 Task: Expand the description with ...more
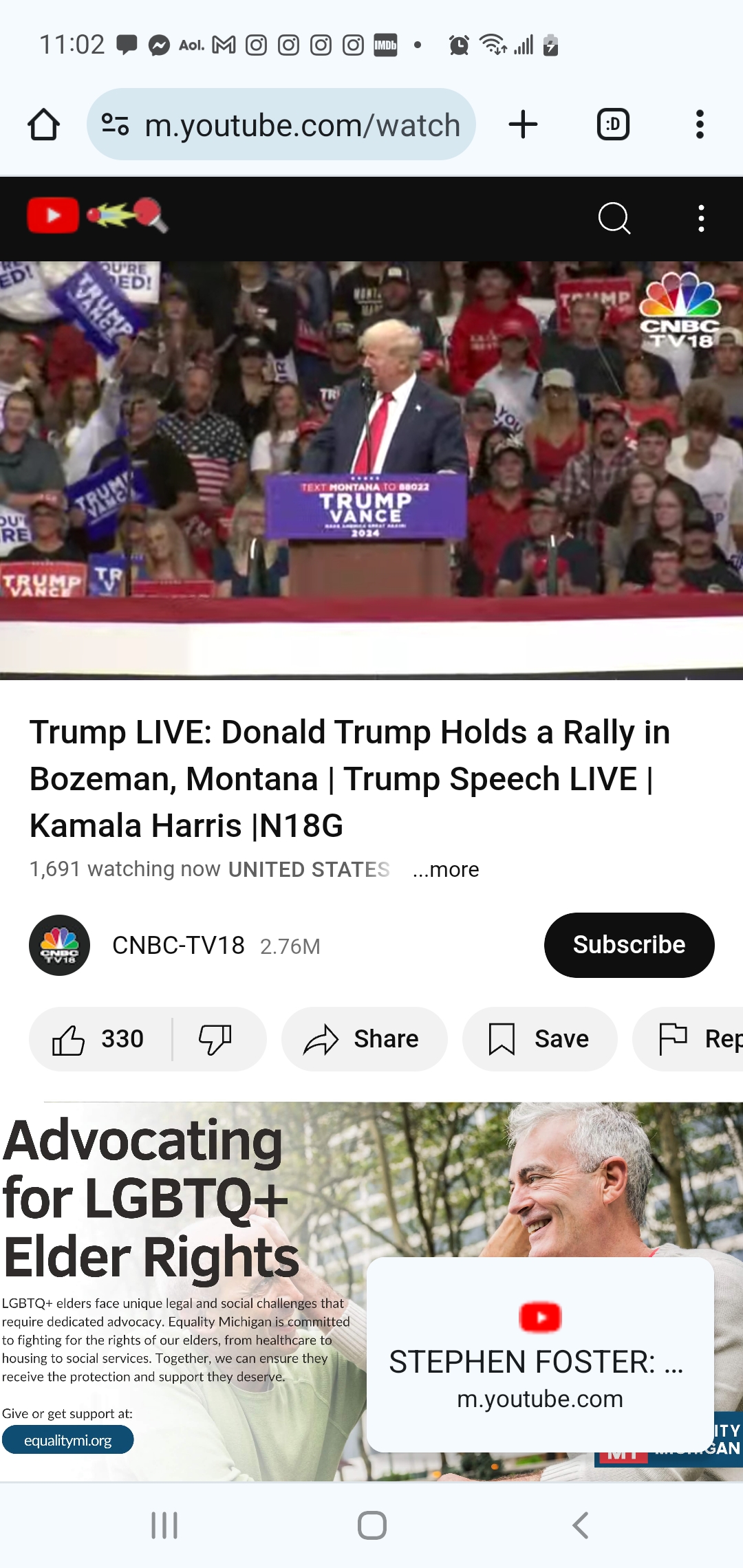tap(446, 869)
